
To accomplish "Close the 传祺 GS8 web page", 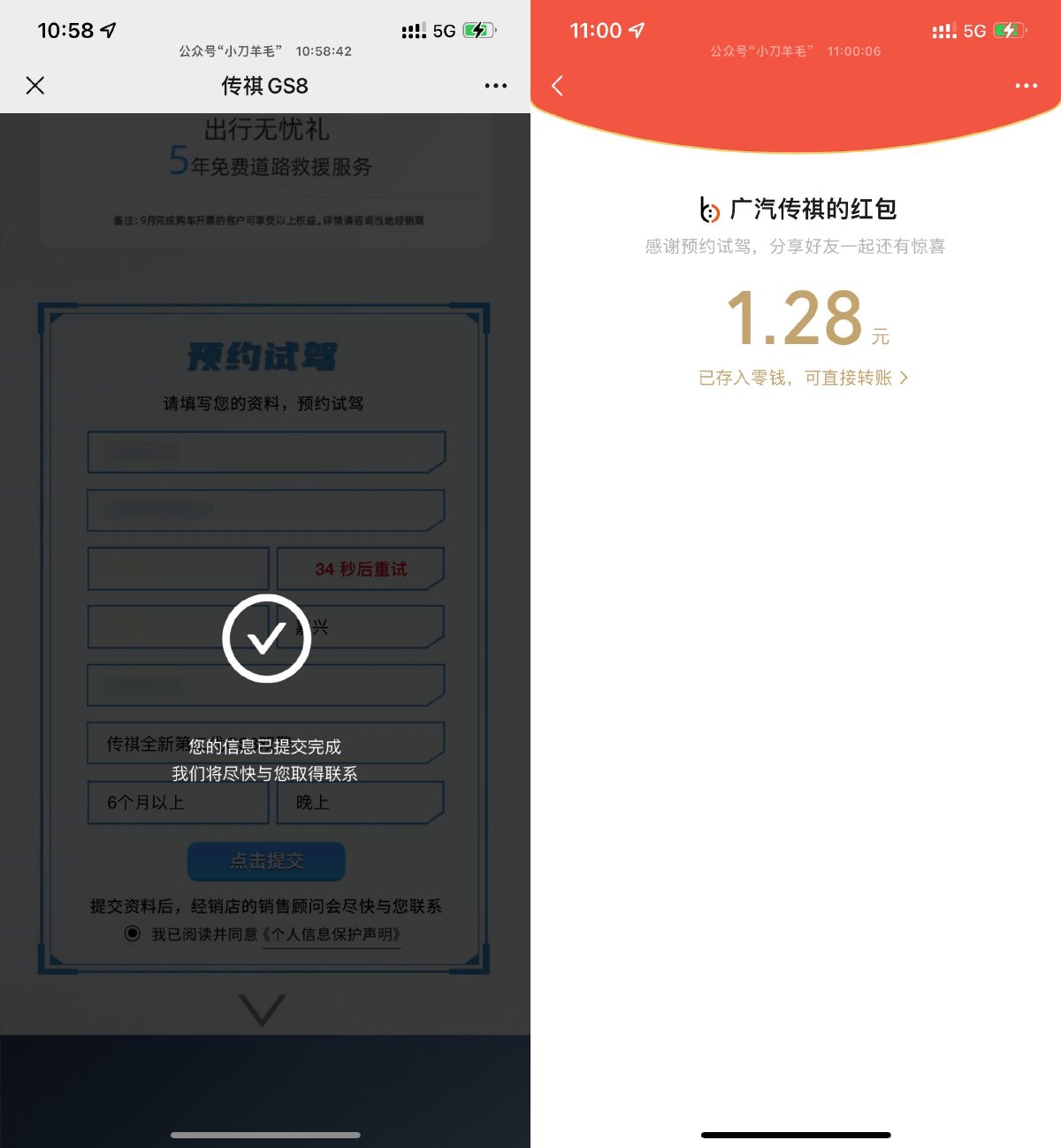I will [35, 86].
